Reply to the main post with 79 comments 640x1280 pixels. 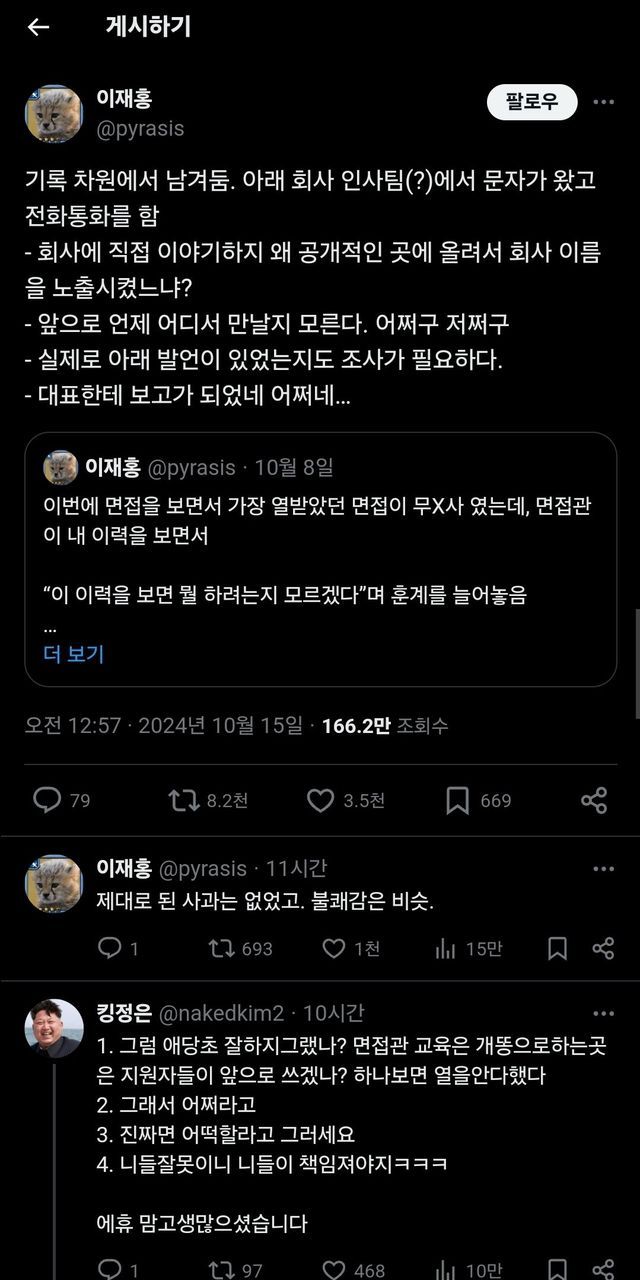tap(62, 800)
